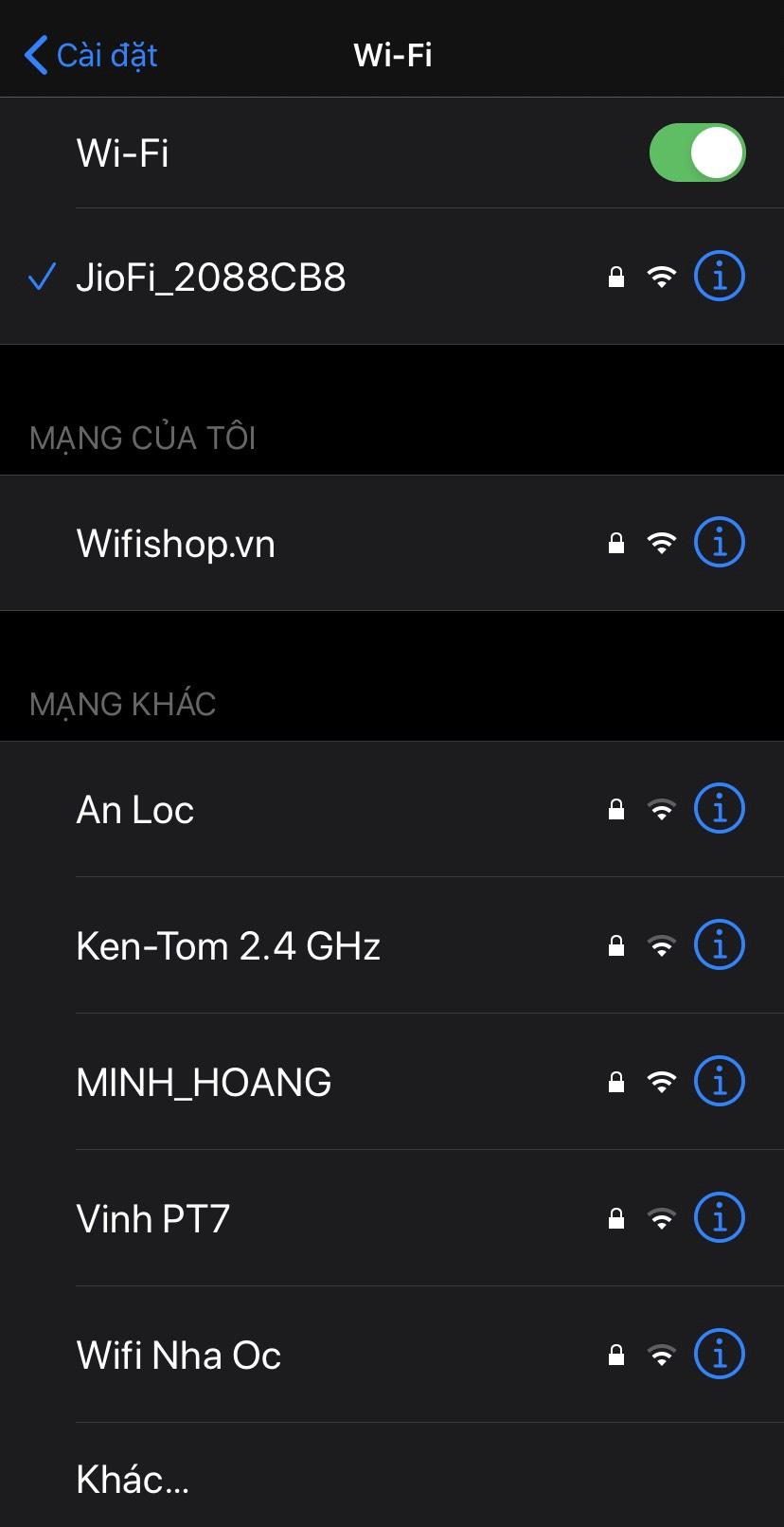Tap info icon next to MINH_HOANG
The image size is (784, 1527).
click(x=720, y=1082)
